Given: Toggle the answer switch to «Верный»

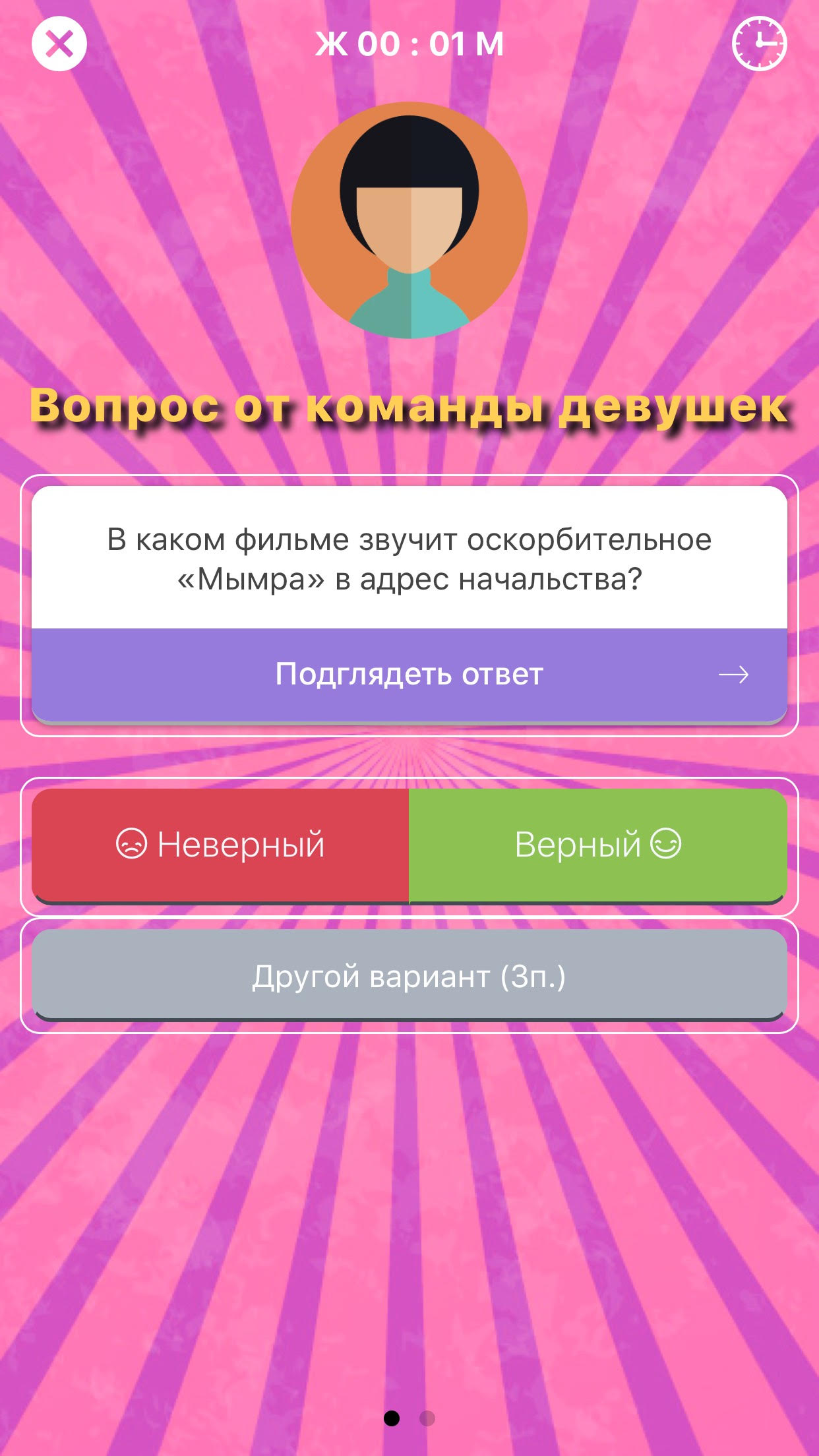Looking at the screenshot, I should pos(597,846).
